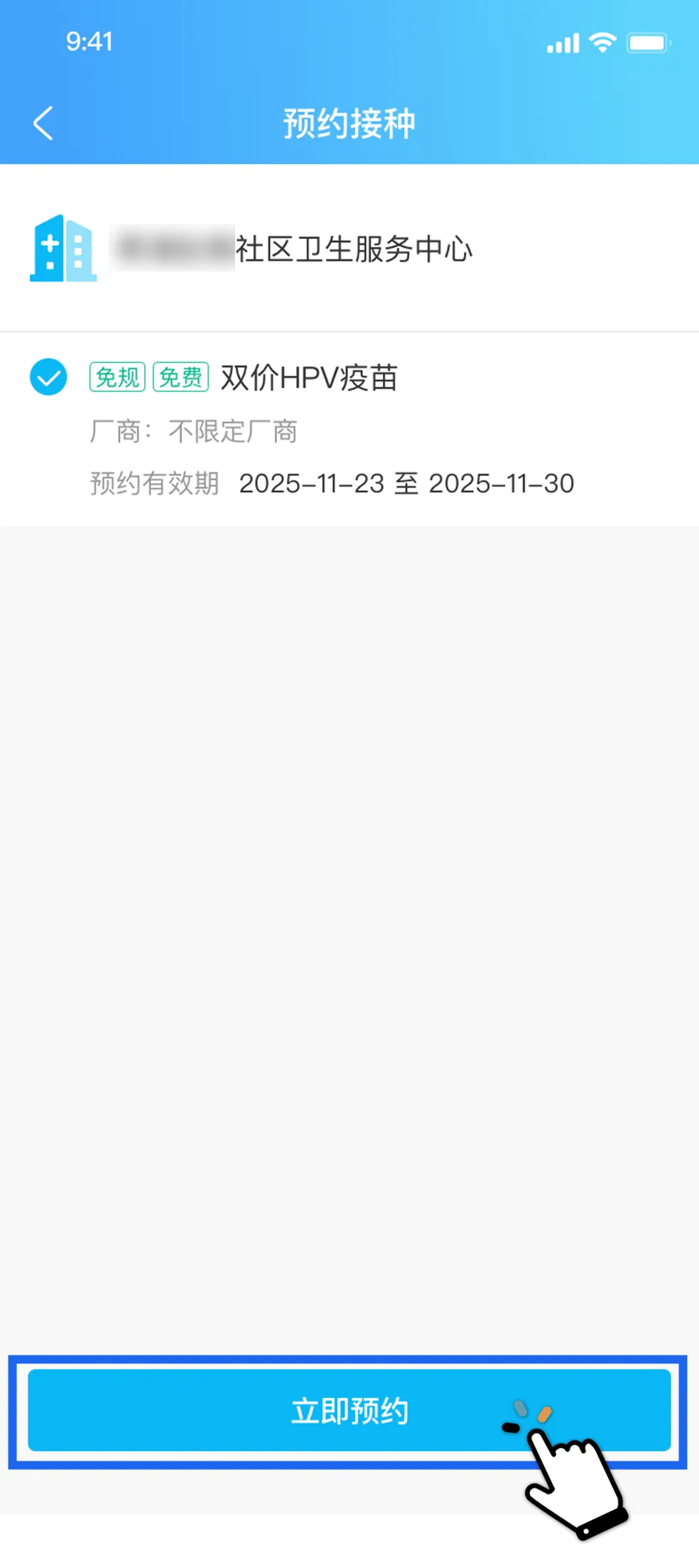
Task: Tap the clock showing 9:41
Action: pyautogui.click(x=89, y=41)
